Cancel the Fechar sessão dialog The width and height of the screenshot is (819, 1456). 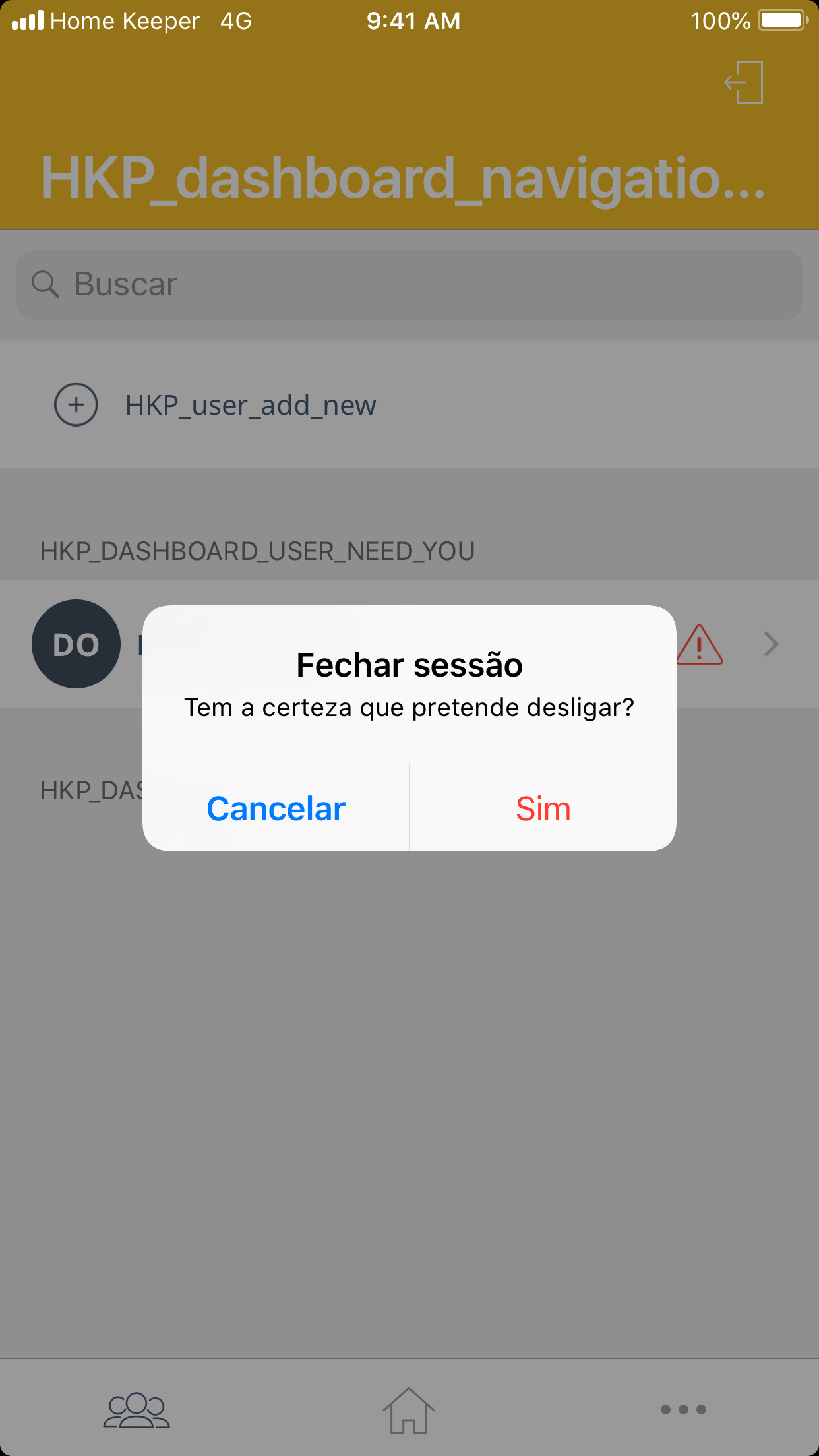pyautogui.click(x=276, y=808)
